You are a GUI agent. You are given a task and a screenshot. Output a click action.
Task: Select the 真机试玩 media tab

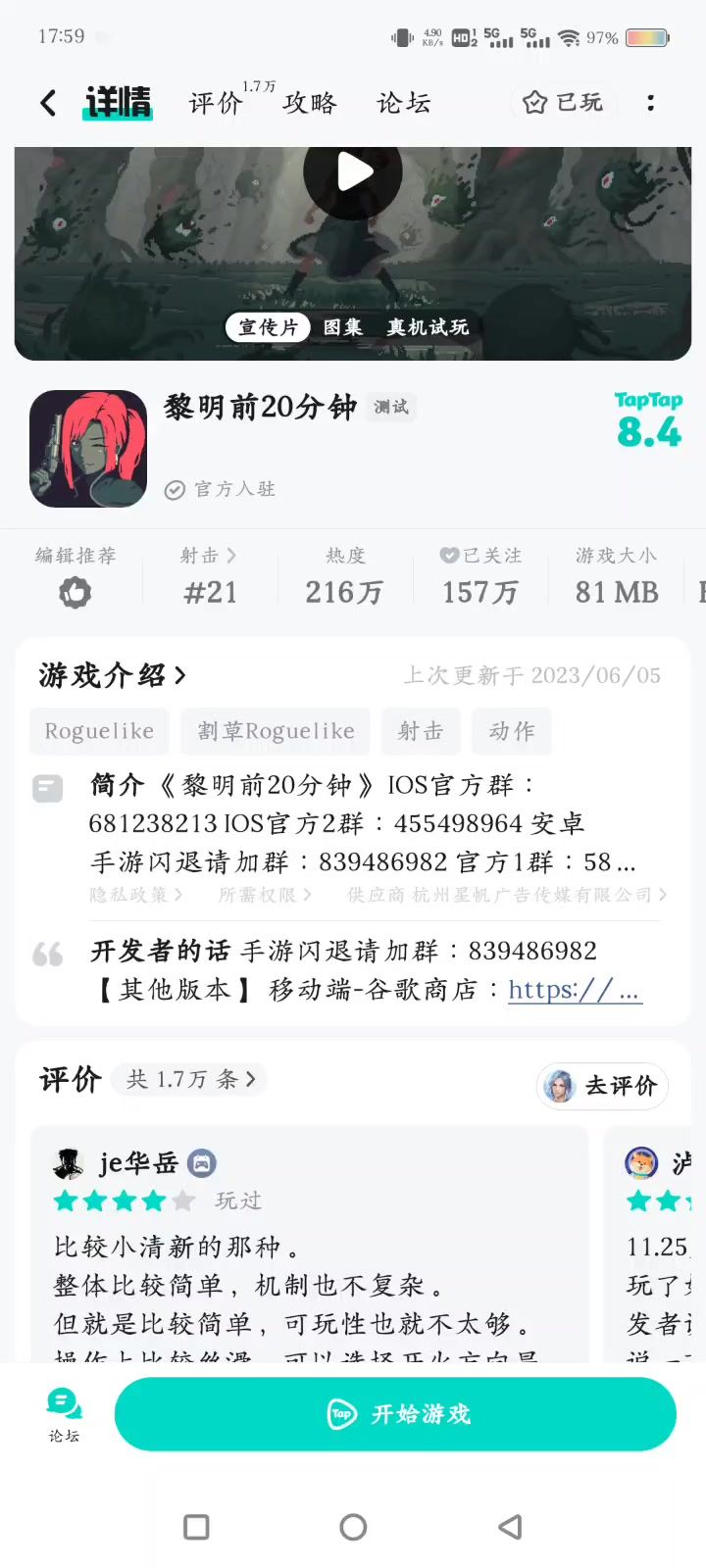tap(428, 327)
